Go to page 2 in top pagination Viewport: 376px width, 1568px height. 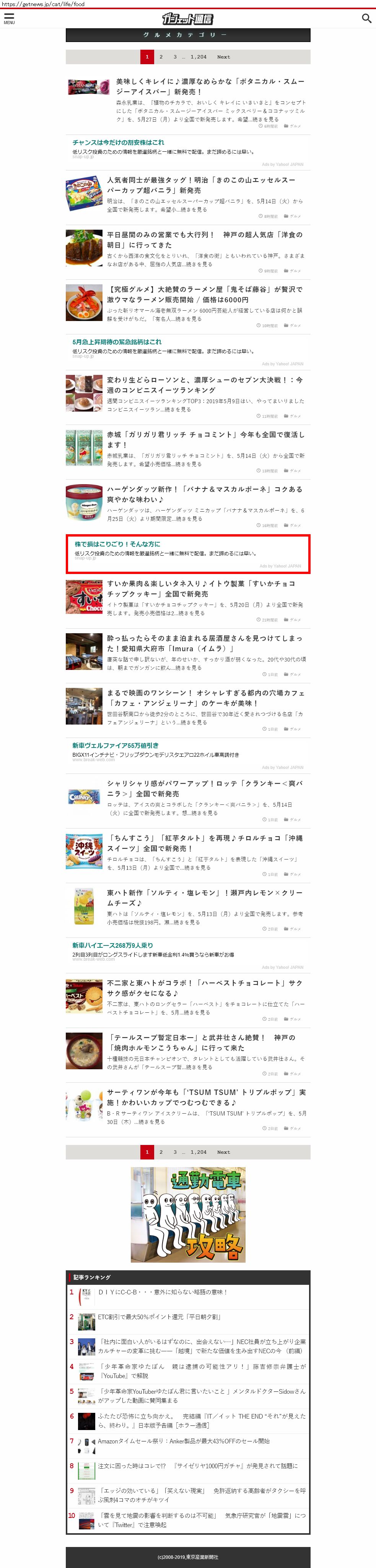coord(161,57)
